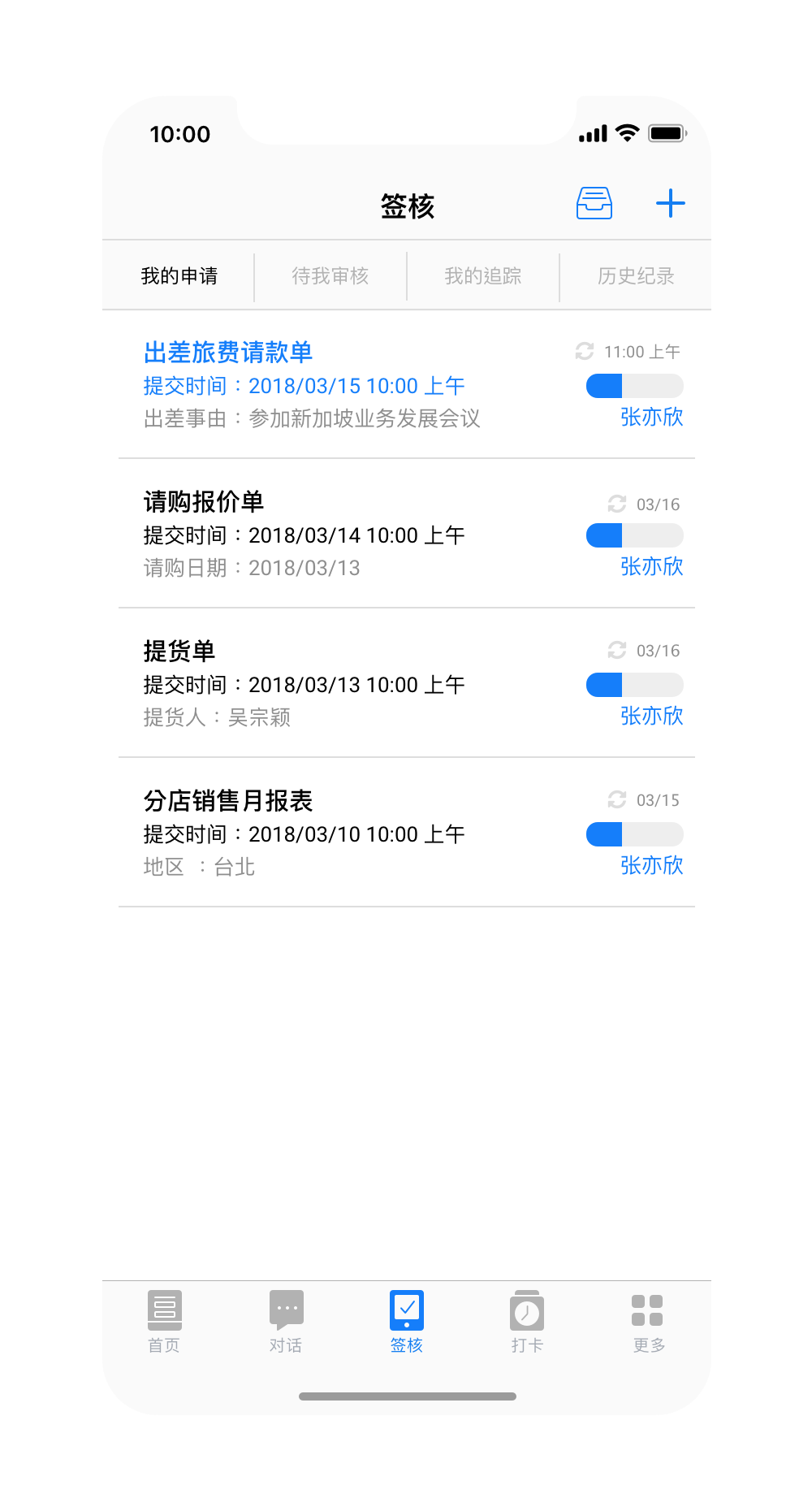This screenshot has width=812, height=1511.
Task: Switch to 待我审核 tab
Action: (330, 276)
